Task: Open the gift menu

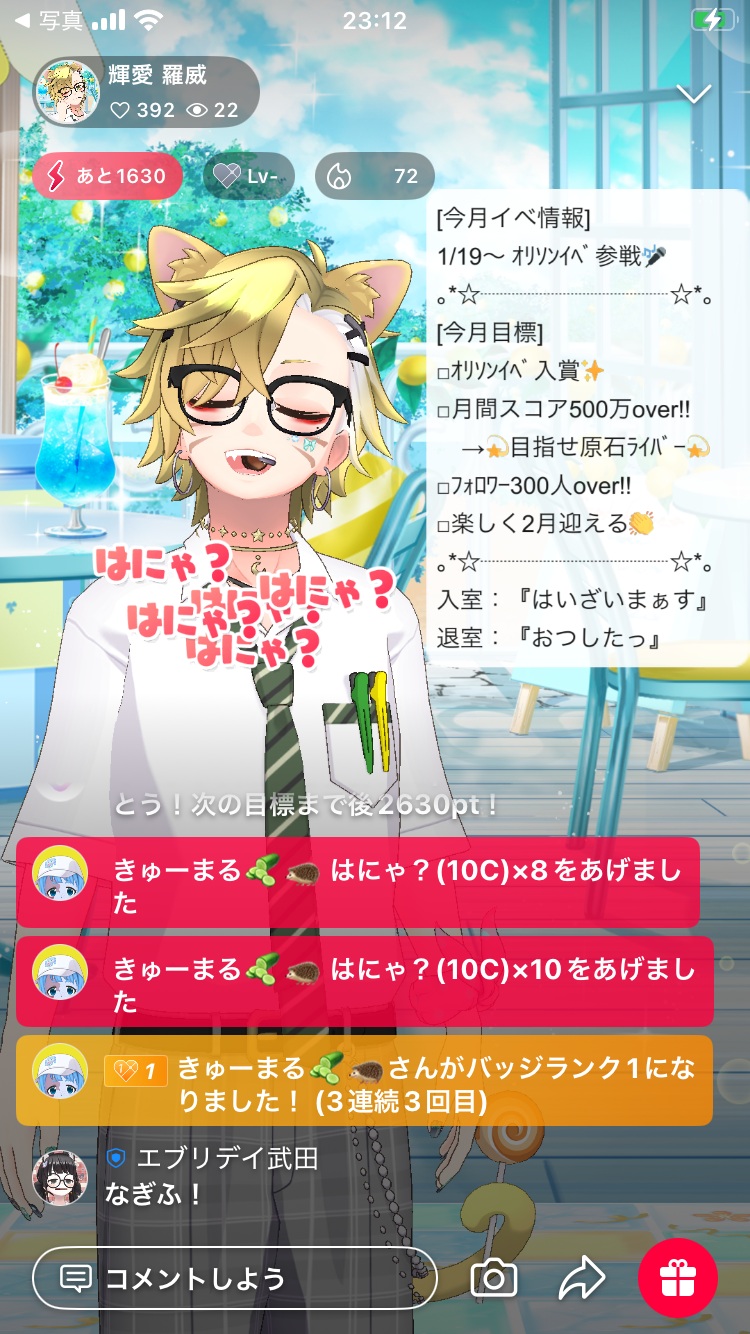Action: pos(678,1278)
